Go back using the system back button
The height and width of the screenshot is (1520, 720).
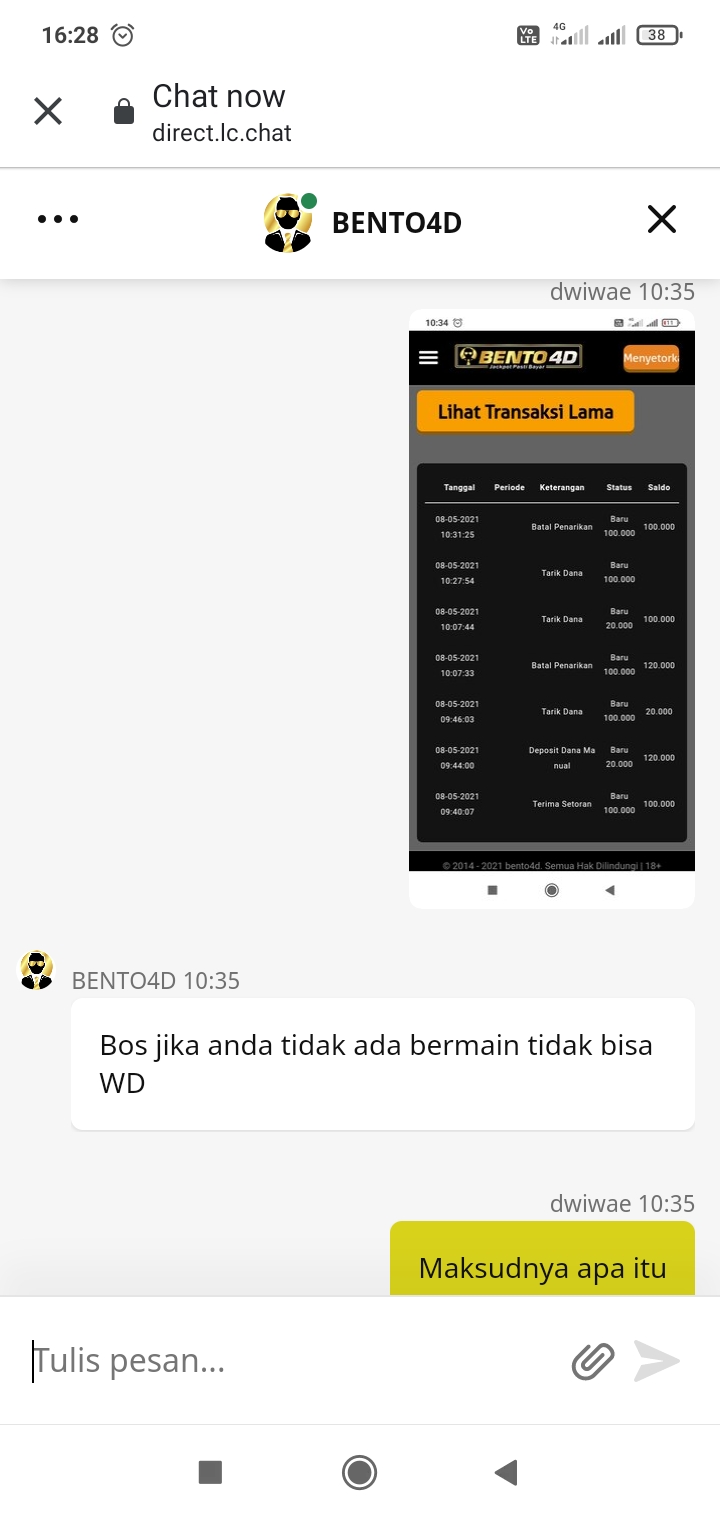point(506,1472)
